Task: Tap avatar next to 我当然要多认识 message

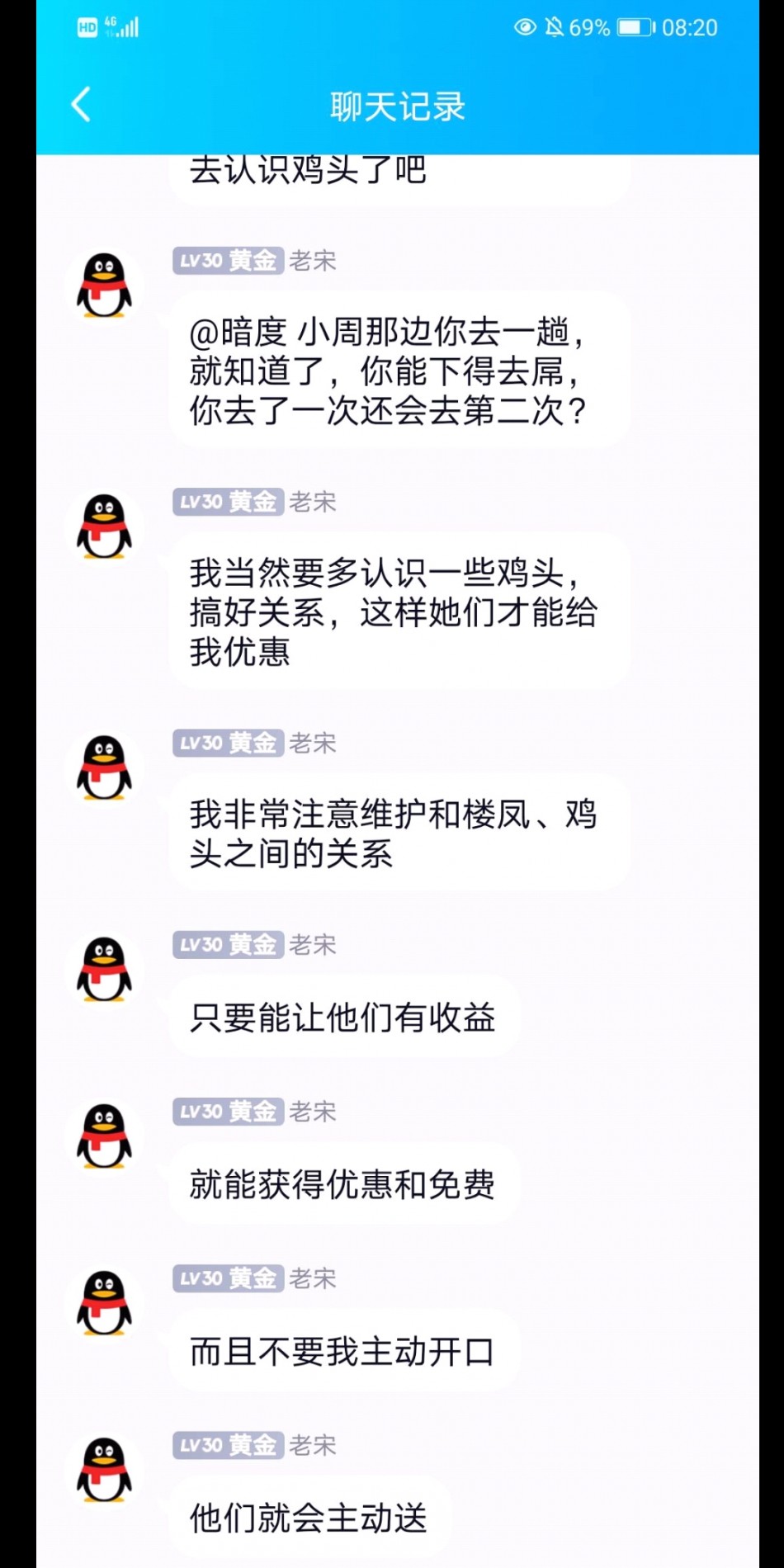Action: [x=104, y=527]
